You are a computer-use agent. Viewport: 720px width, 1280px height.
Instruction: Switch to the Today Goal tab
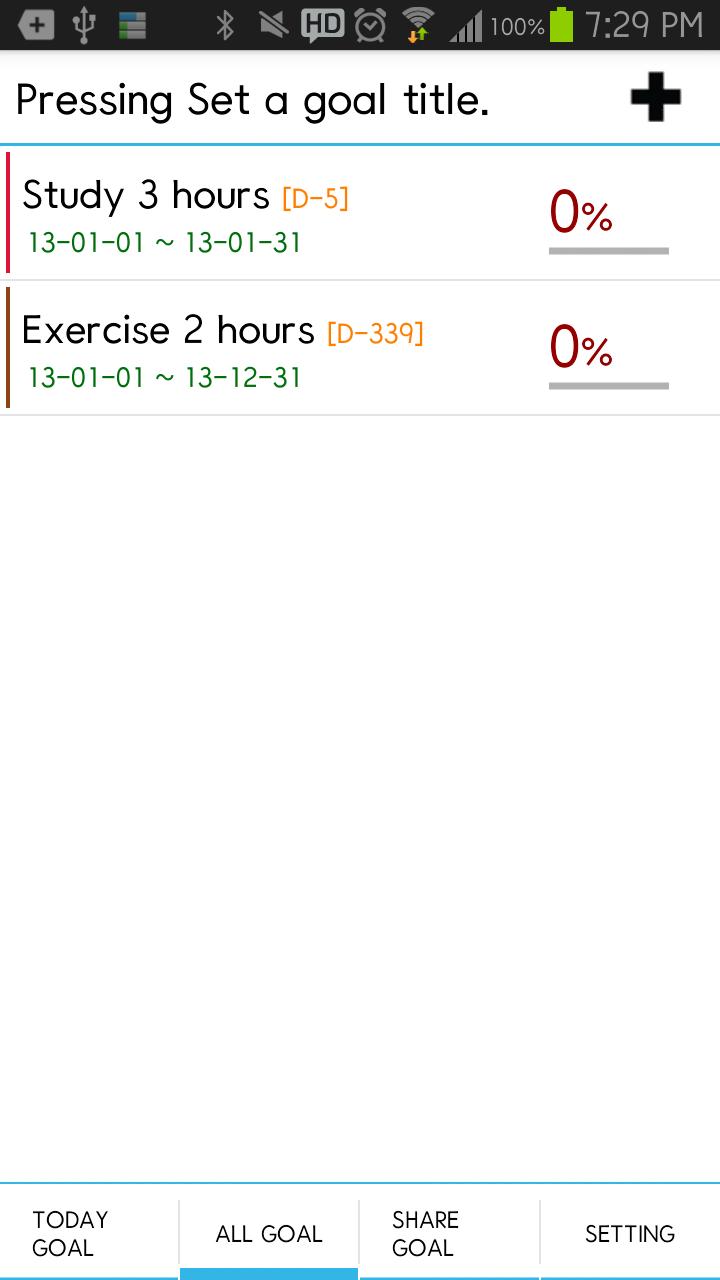(89, 1233)
